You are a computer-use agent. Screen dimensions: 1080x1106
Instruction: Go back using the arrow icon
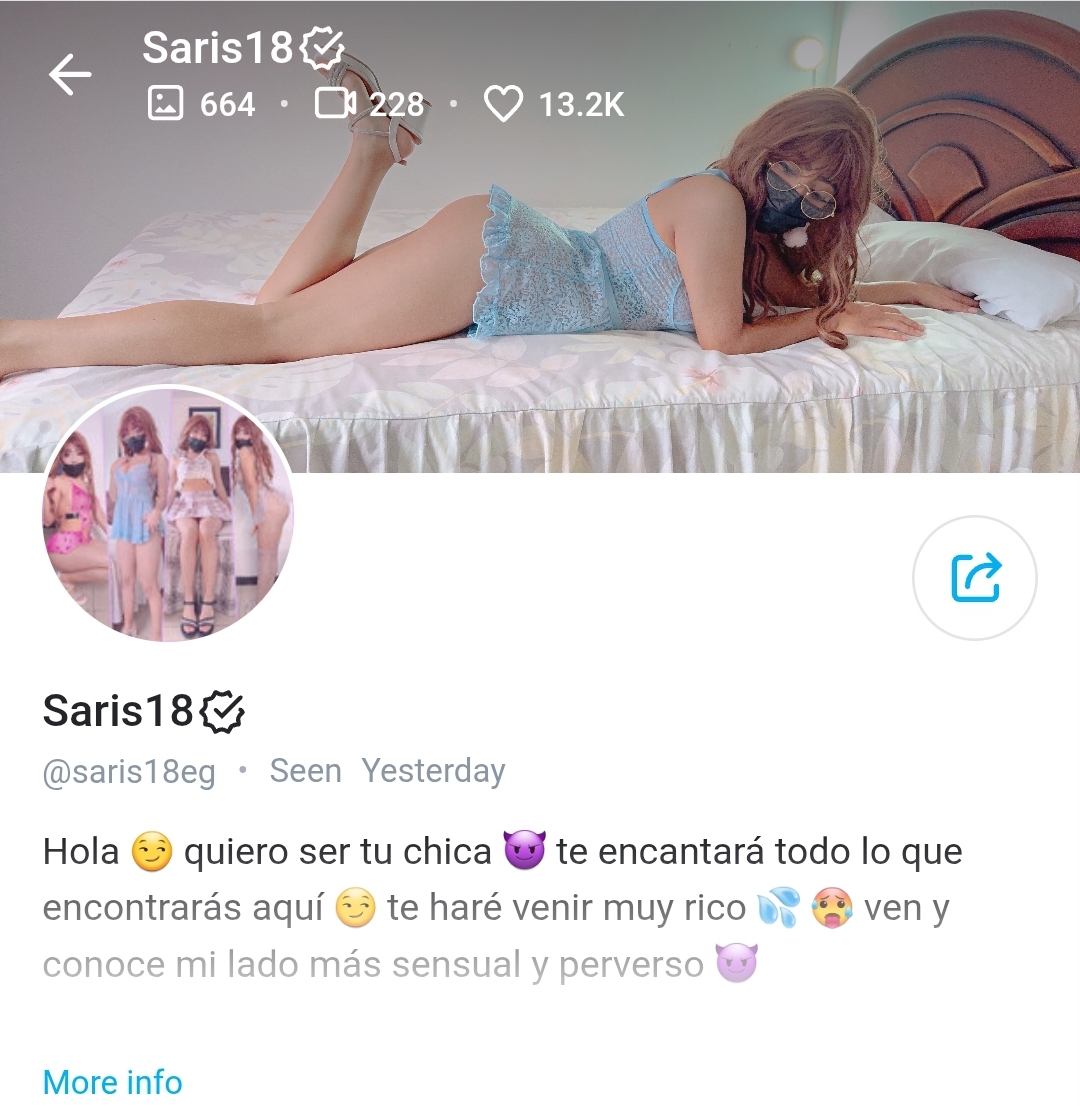point(70,75)
